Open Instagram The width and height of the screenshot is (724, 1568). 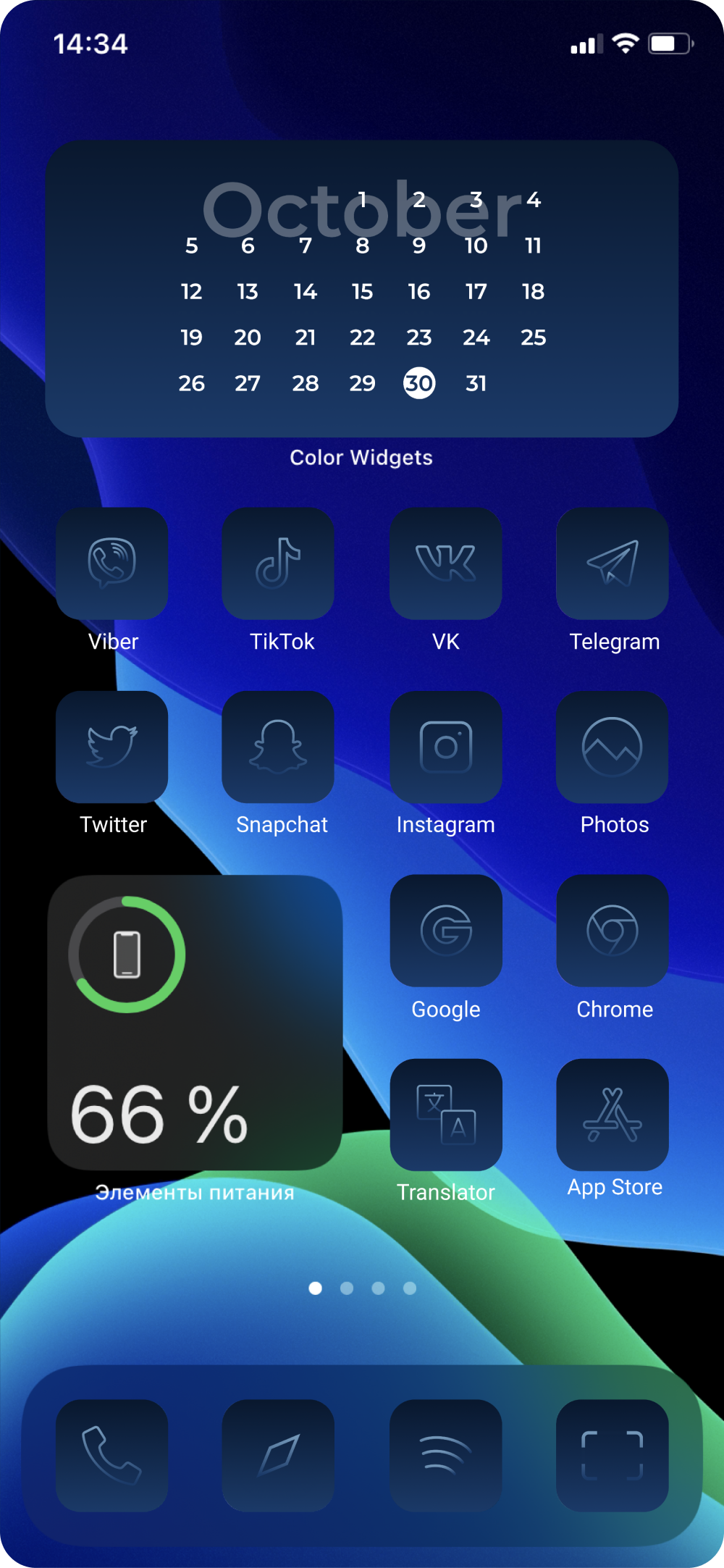(x=446, y=747)
